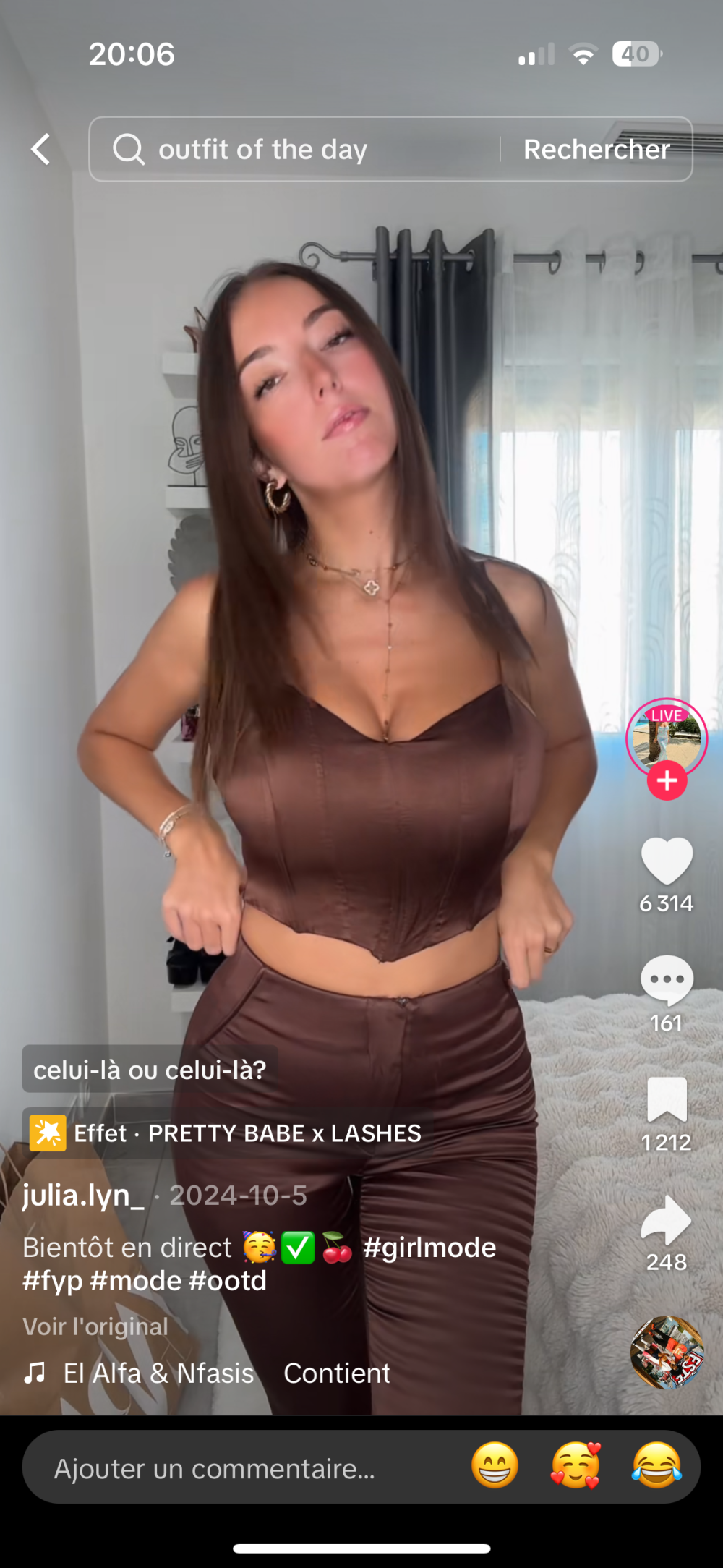Open julia.lyn_ profile from username
723x1568 pixels.
pos(83,1195)
